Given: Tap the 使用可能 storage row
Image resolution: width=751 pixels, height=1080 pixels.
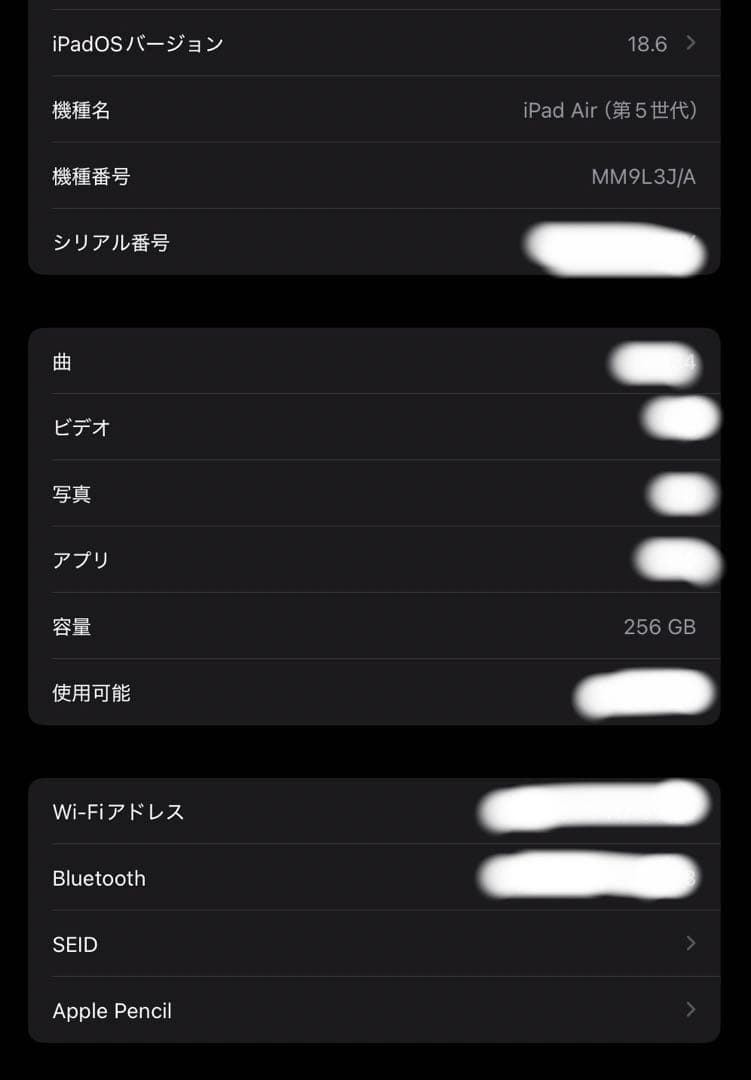Looking at the screenshot, I should pyautogui.click(x=375, y=693).
